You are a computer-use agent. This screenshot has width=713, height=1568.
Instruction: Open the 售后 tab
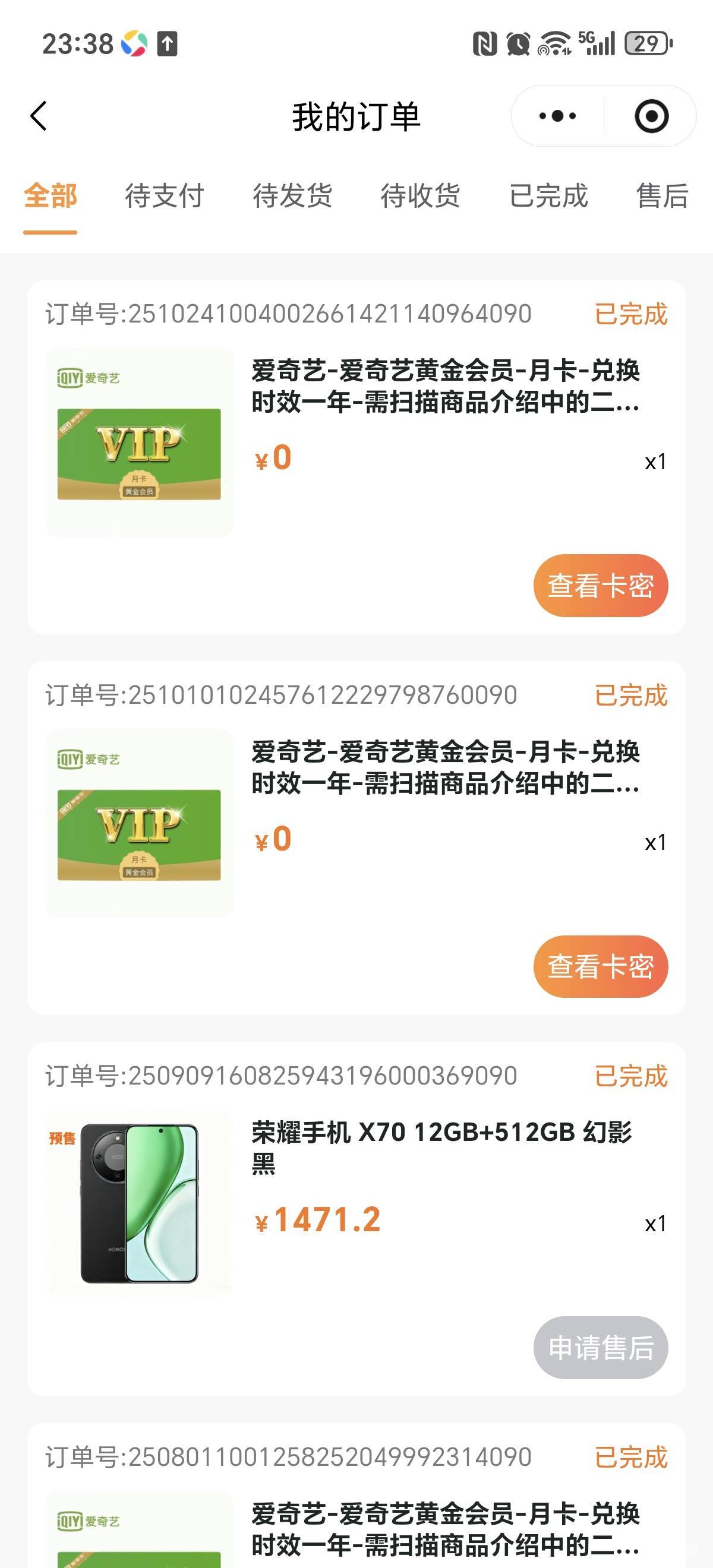[x=662, y=196]
